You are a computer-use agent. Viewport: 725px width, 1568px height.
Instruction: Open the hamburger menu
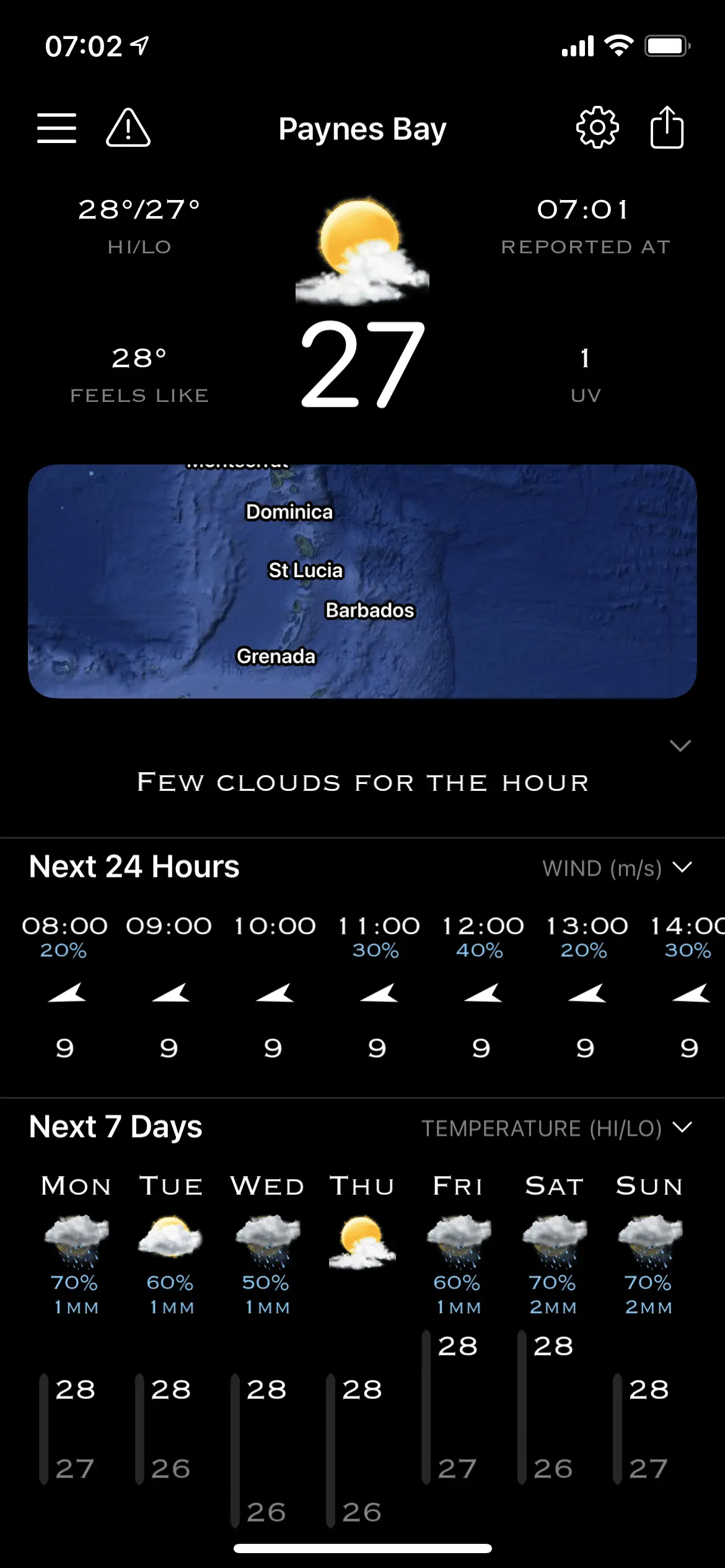[56, 128]
